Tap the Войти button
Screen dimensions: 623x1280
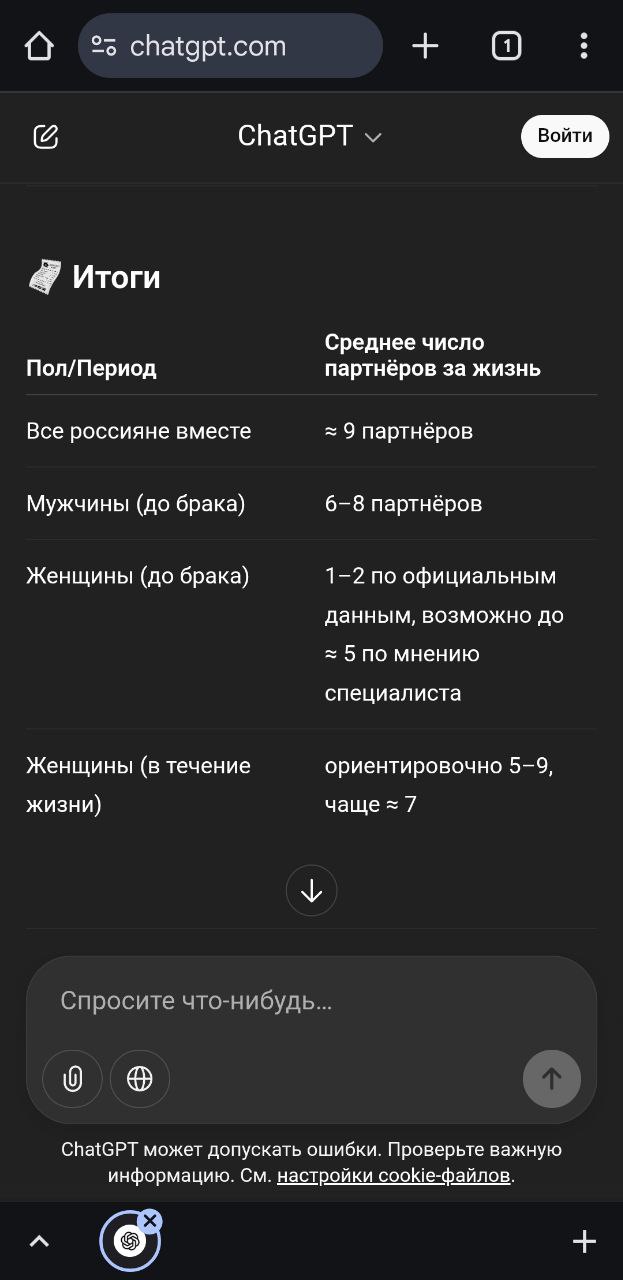click(x=565, y=137)
